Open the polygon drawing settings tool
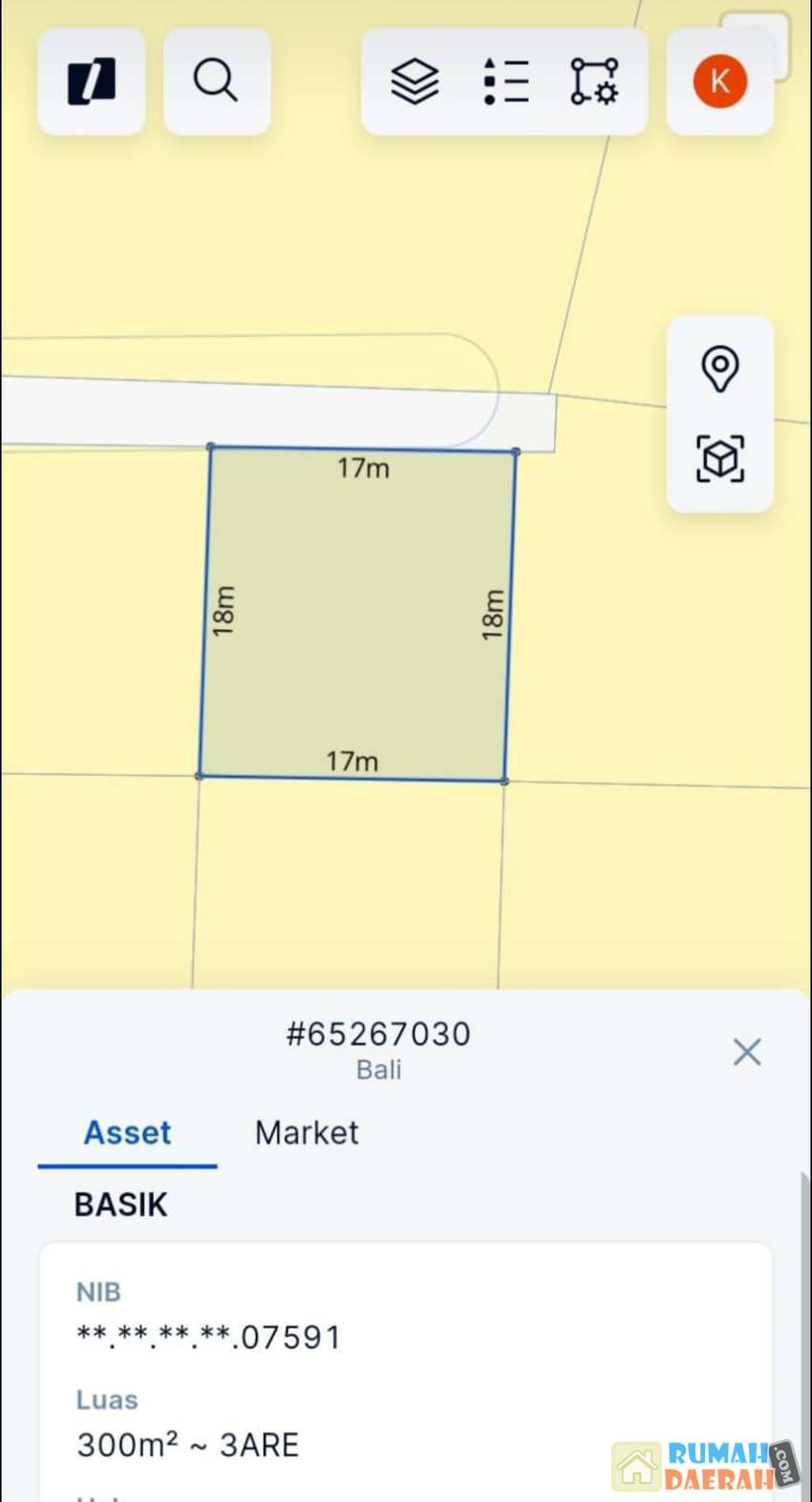Image resolution: width=812 pixels, height=1502 pixels. click(x=594, y=81)
